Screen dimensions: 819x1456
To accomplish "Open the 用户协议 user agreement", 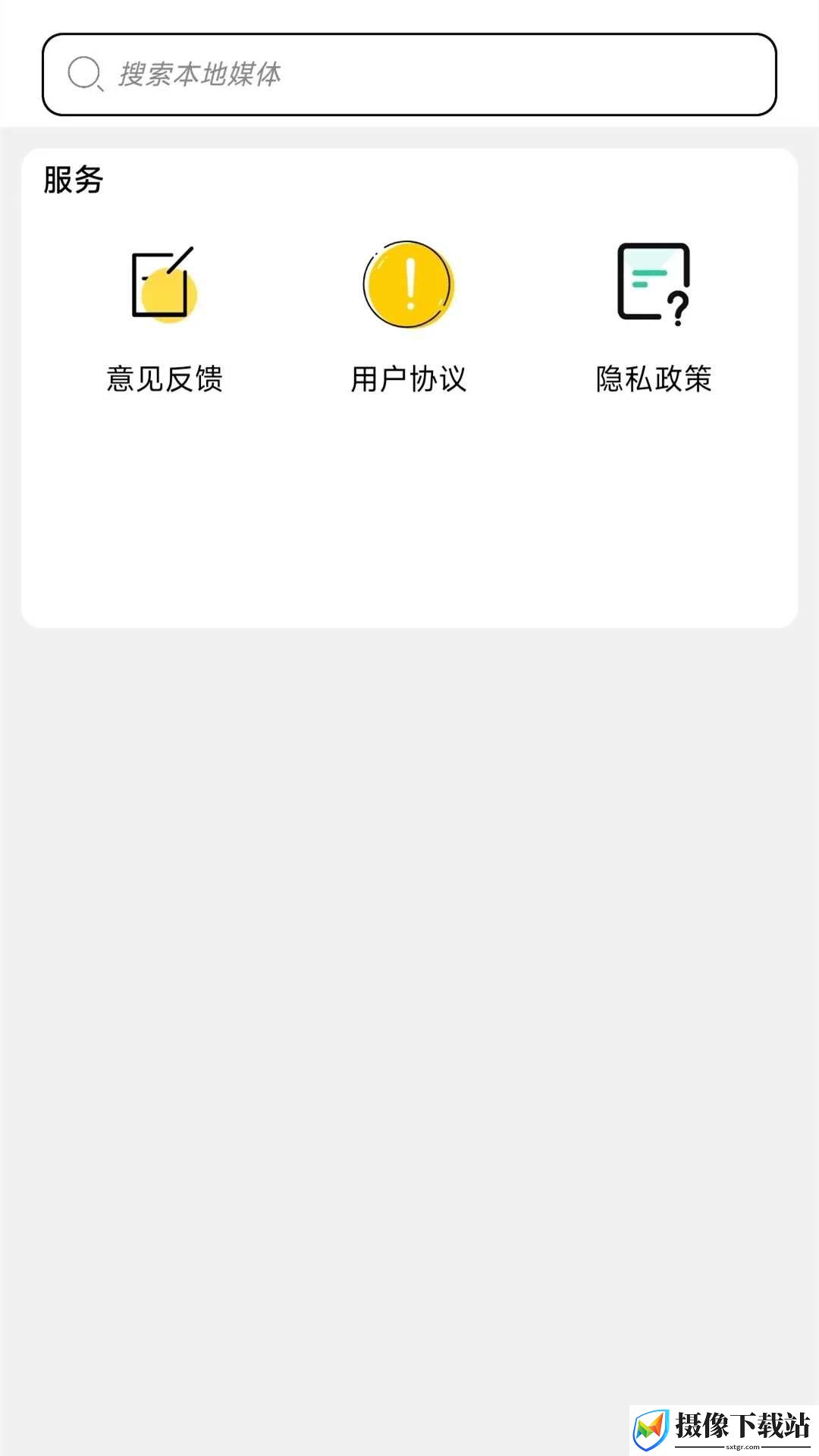I will click(x=409, y=318).
